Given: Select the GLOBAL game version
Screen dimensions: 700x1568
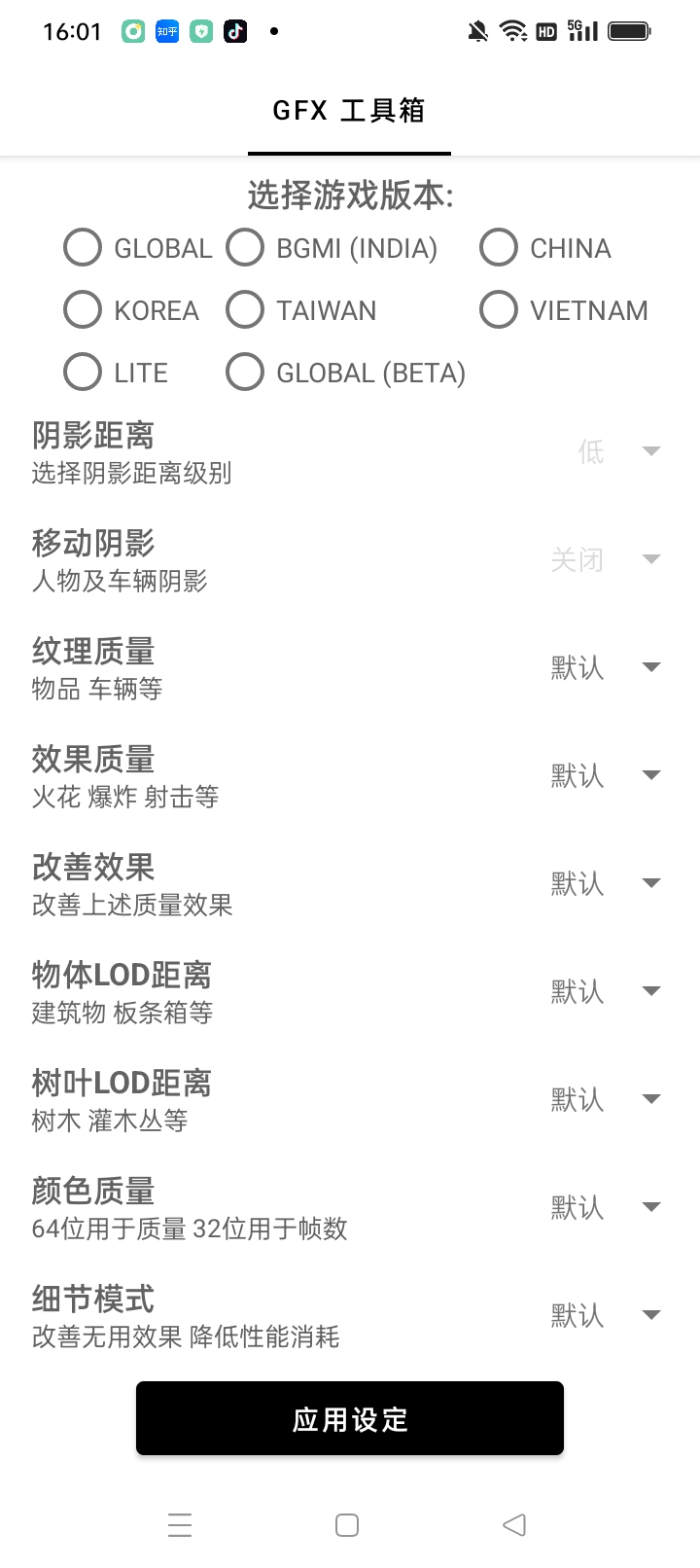Looking at the screenshot, I should coord(83,248).
